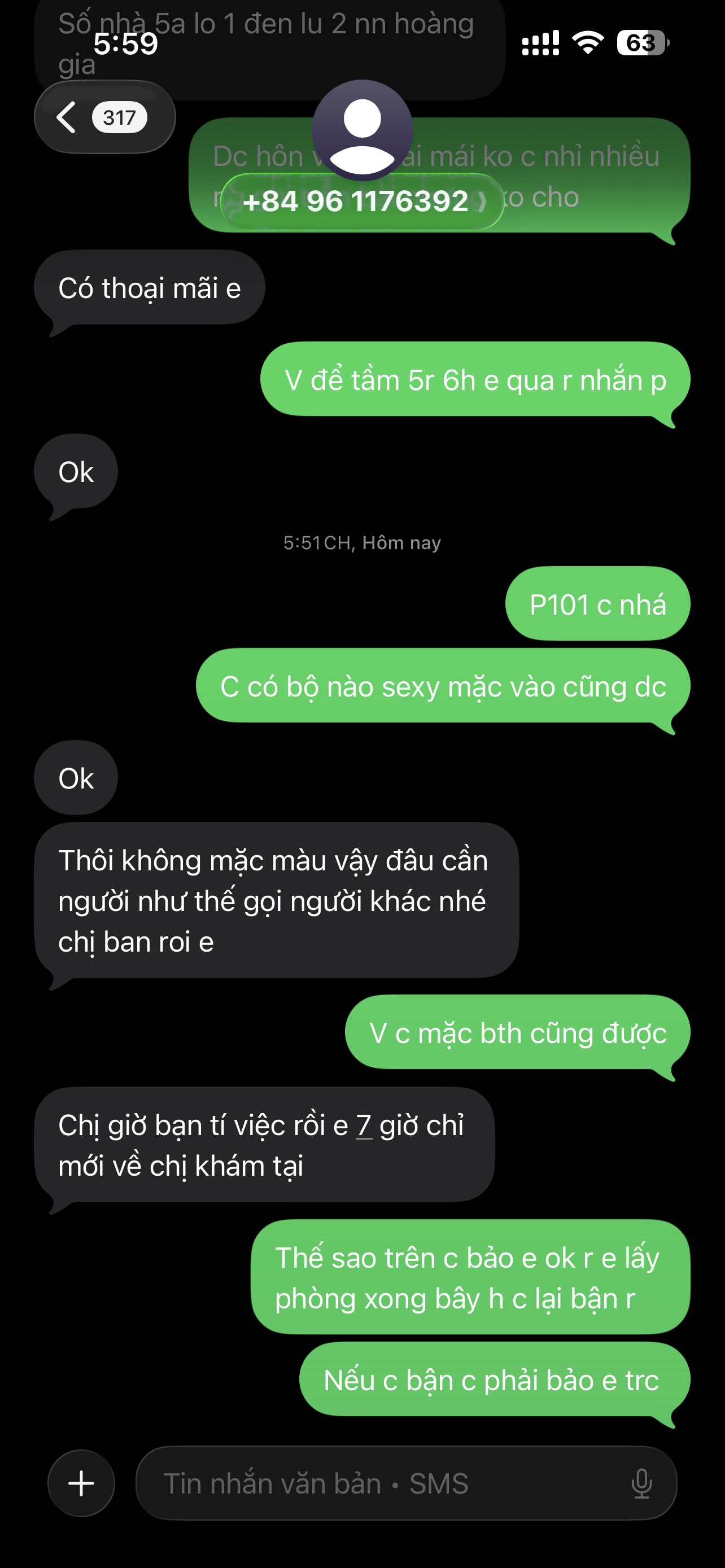This screenshot has height=1568, width=725.
Task: Tap the contact avatar at the top
Action: coord(362,129)
